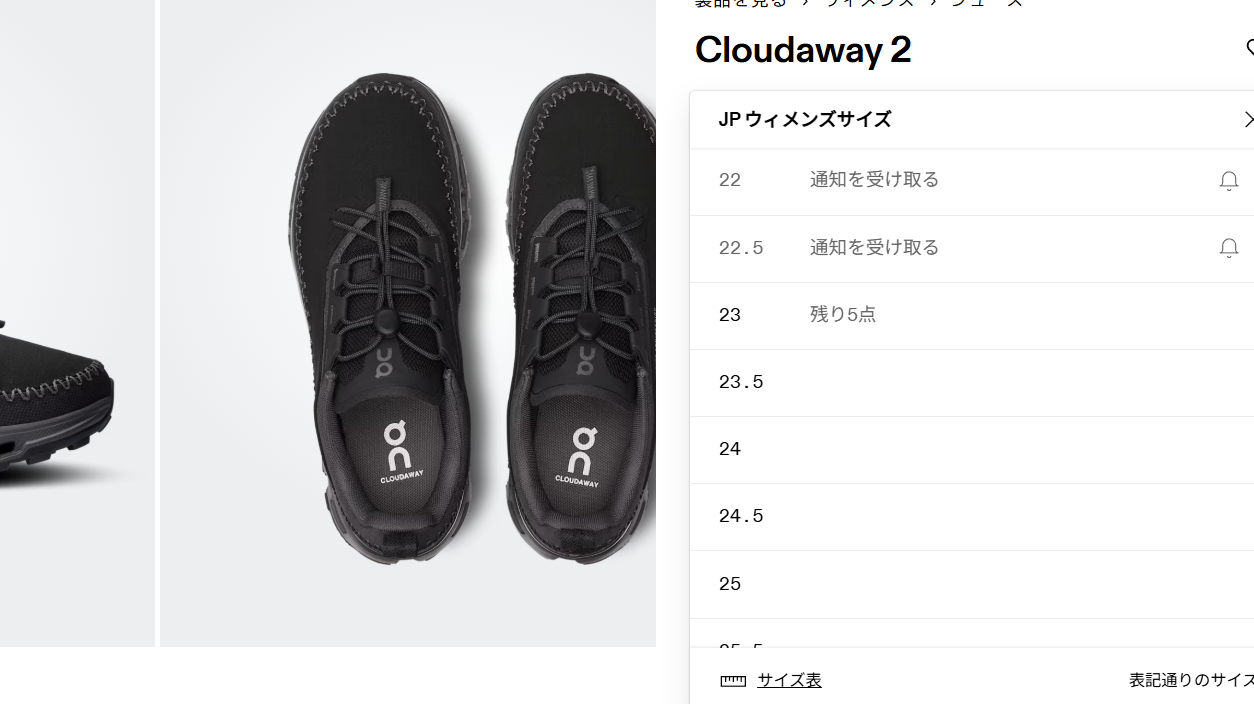Add Cloudaway 2 to wishlist
The height and width of the screenshot is (704, 1254).
point(1248,48)
